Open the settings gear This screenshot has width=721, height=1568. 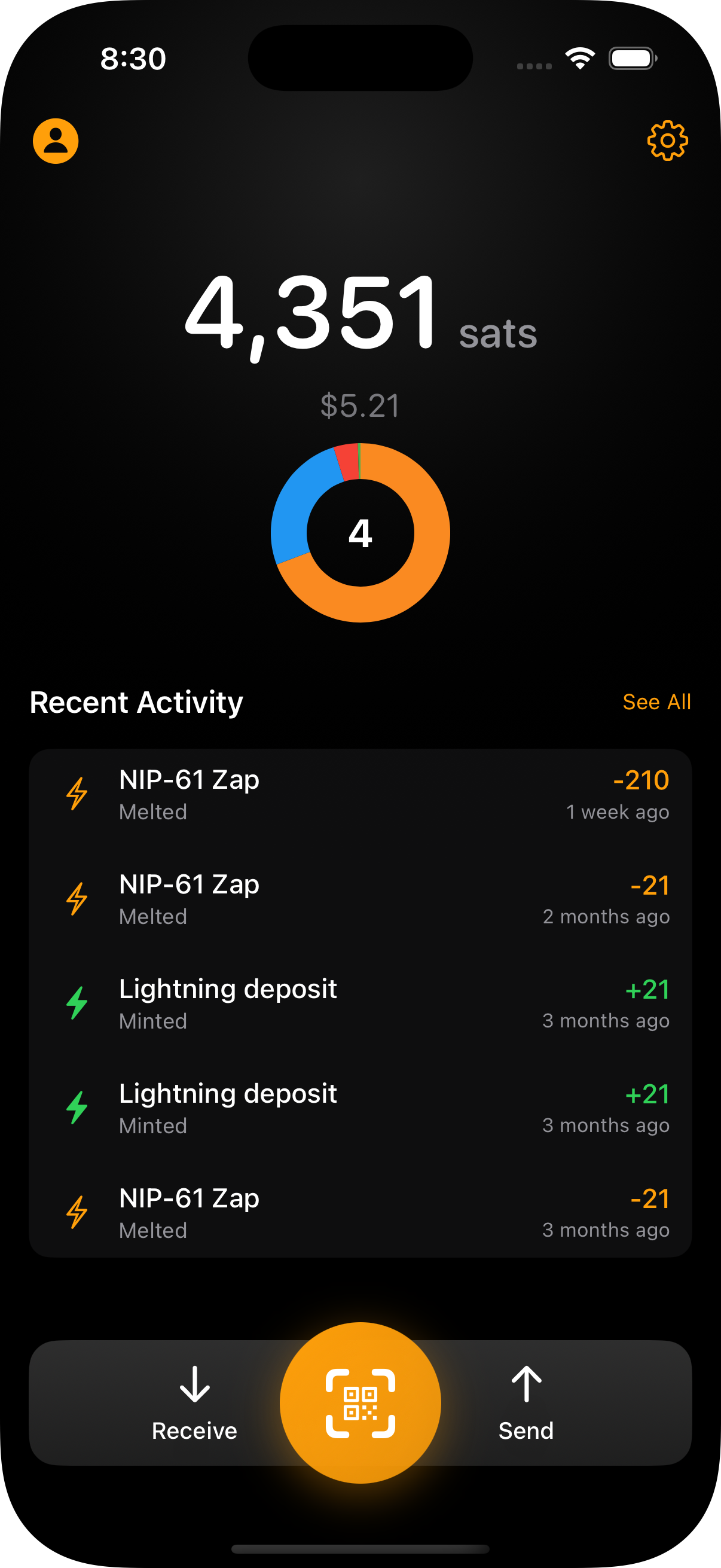pyautogui.click(x=667, y=141)
